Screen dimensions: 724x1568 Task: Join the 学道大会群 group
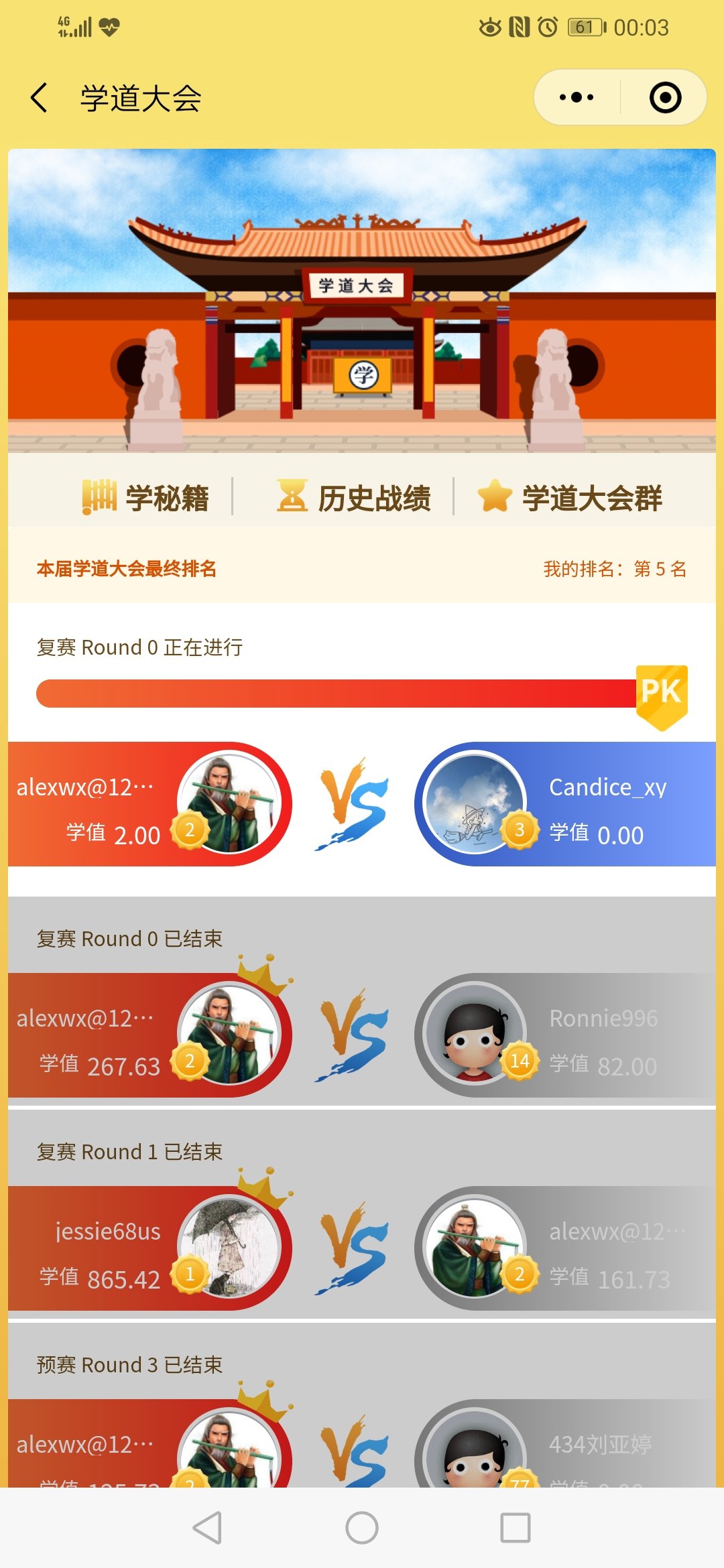[570, 498]
